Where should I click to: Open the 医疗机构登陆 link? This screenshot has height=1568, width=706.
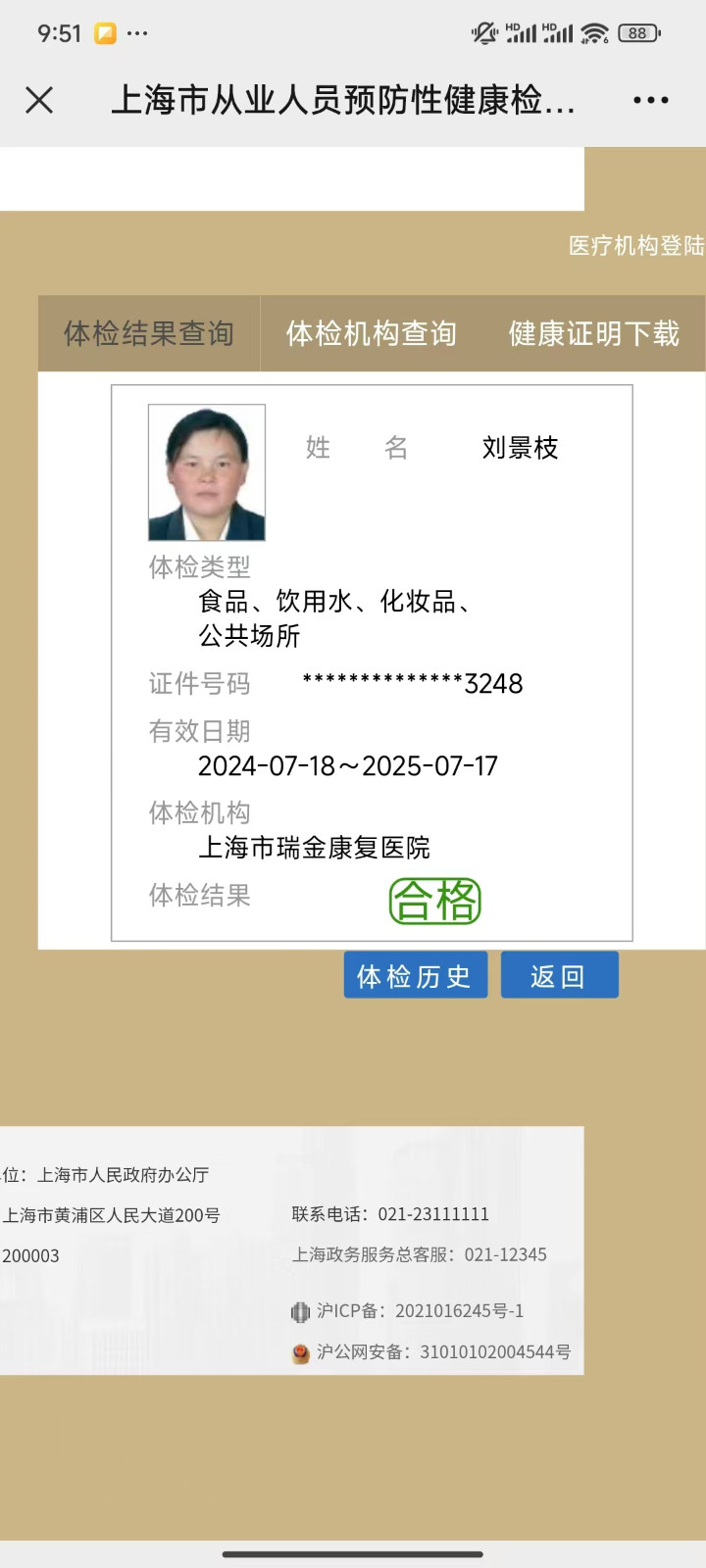[x=636, y=246]
